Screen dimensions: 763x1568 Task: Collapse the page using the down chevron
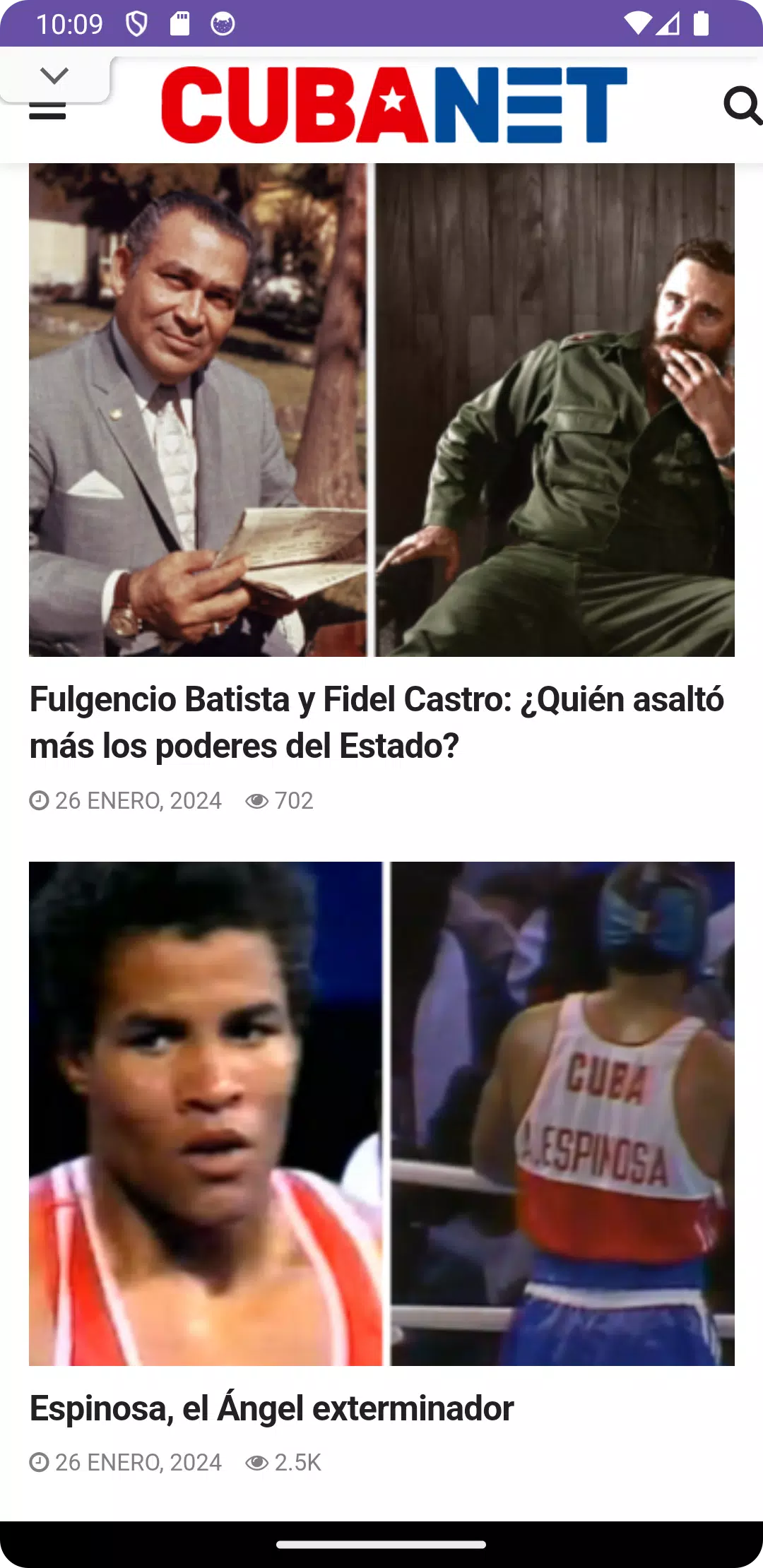point(55,73)
